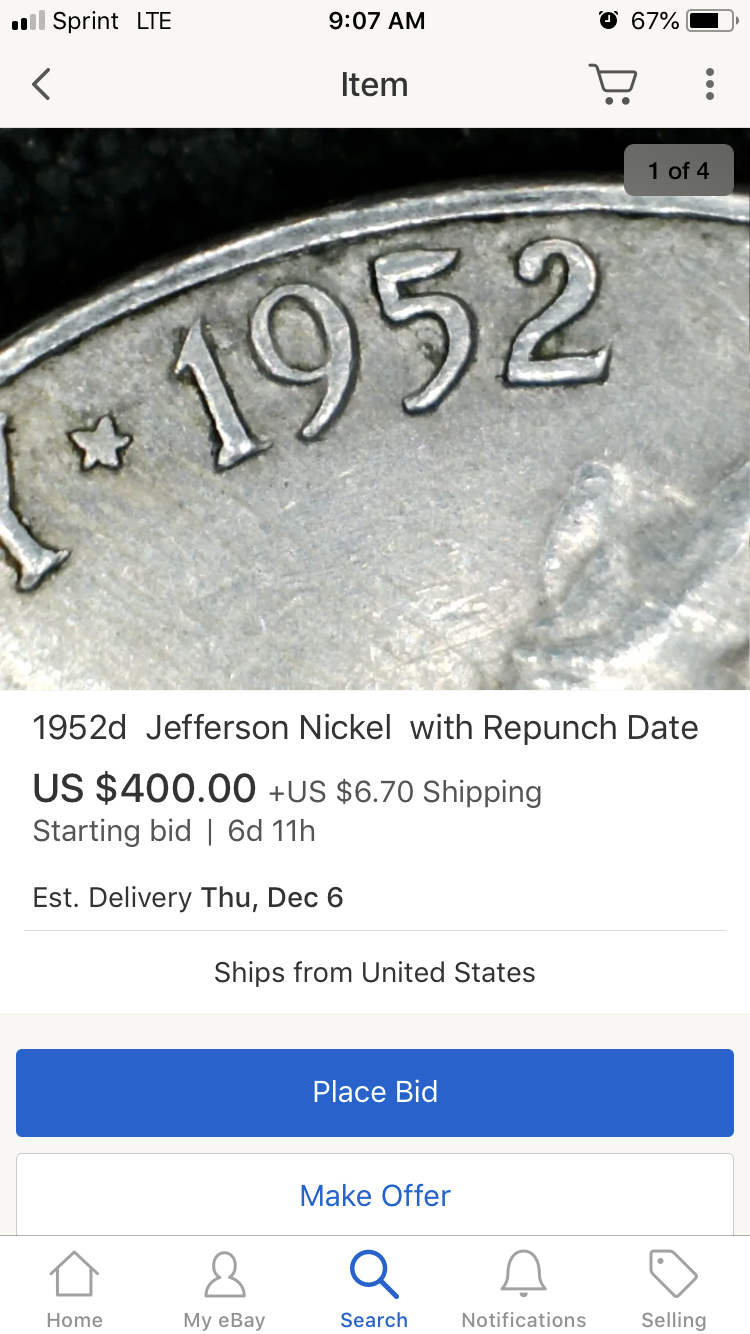Viewport: 750px width, 1334px height.
Task: Check the Notifications tab
Action: [x=524, y=1289]
